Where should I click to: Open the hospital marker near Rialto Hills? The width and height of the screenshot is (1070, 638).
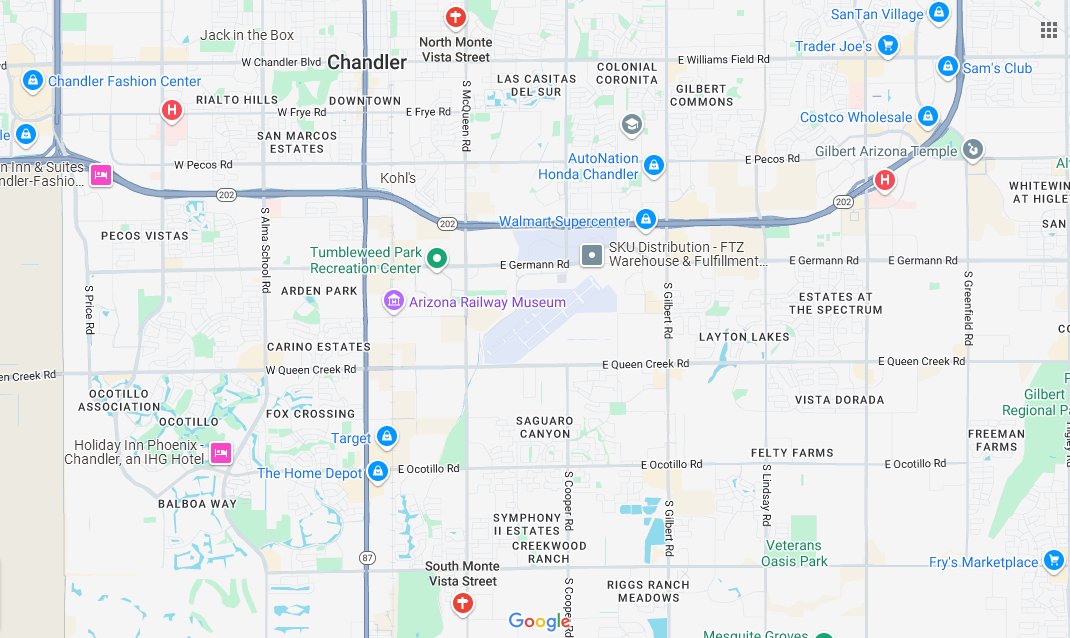[x=172, y=110]
